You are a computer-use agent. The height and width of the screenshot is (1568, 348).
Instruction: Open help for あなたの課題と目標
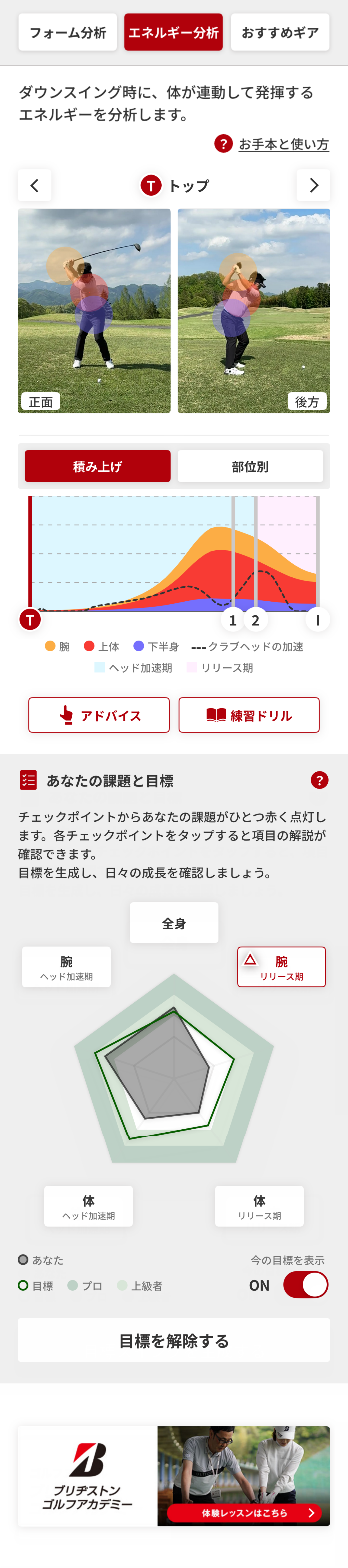click(x=319, y=780)
